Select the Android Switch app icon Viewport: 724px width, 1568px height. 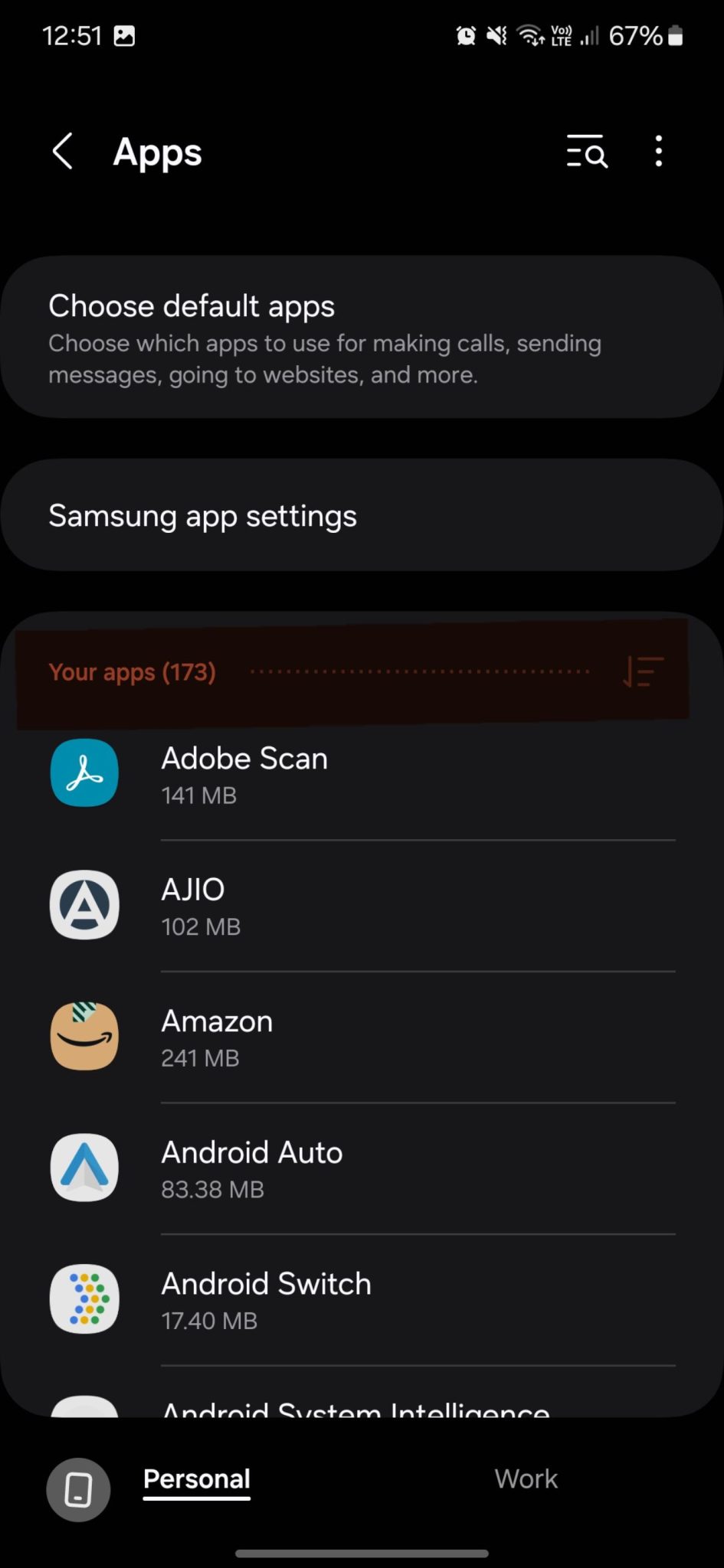84,1299
